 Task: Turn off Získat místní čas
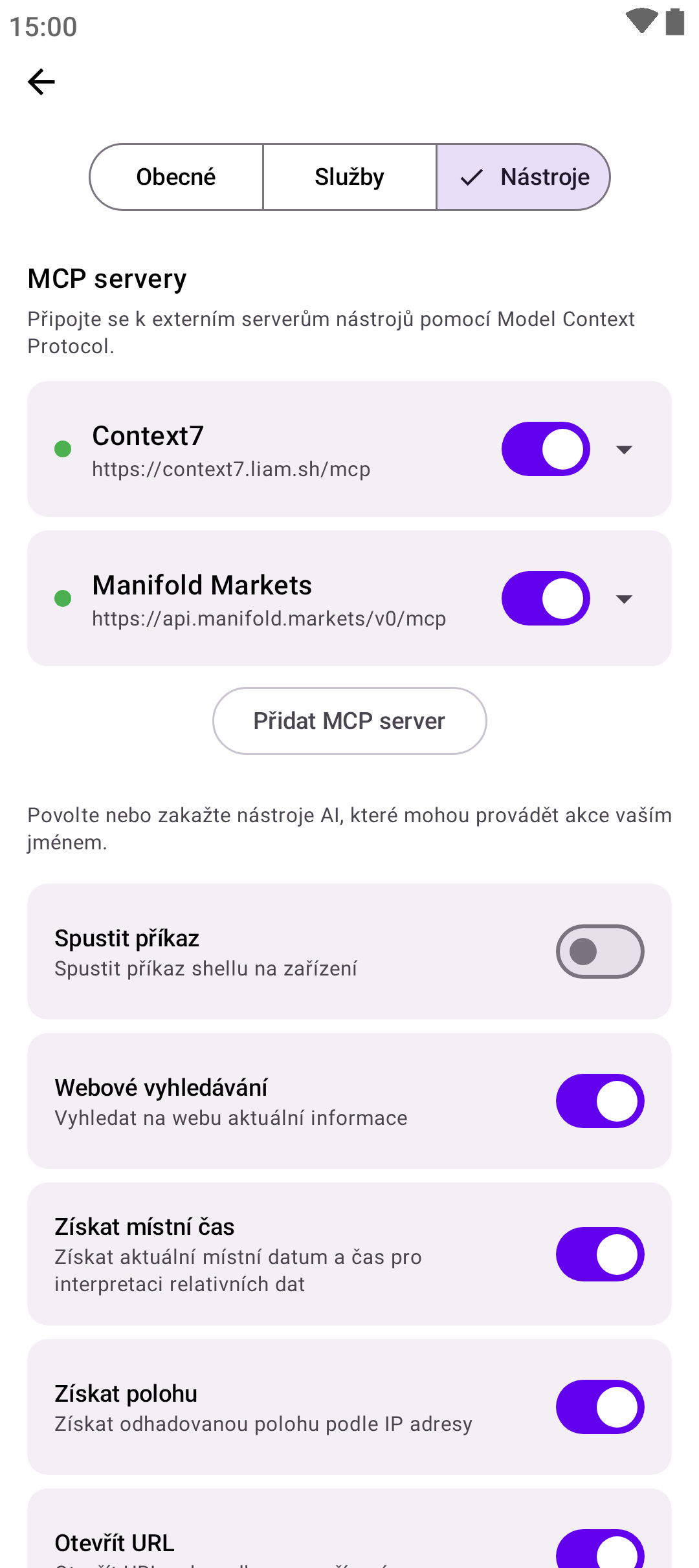(x=599, y=1254)
